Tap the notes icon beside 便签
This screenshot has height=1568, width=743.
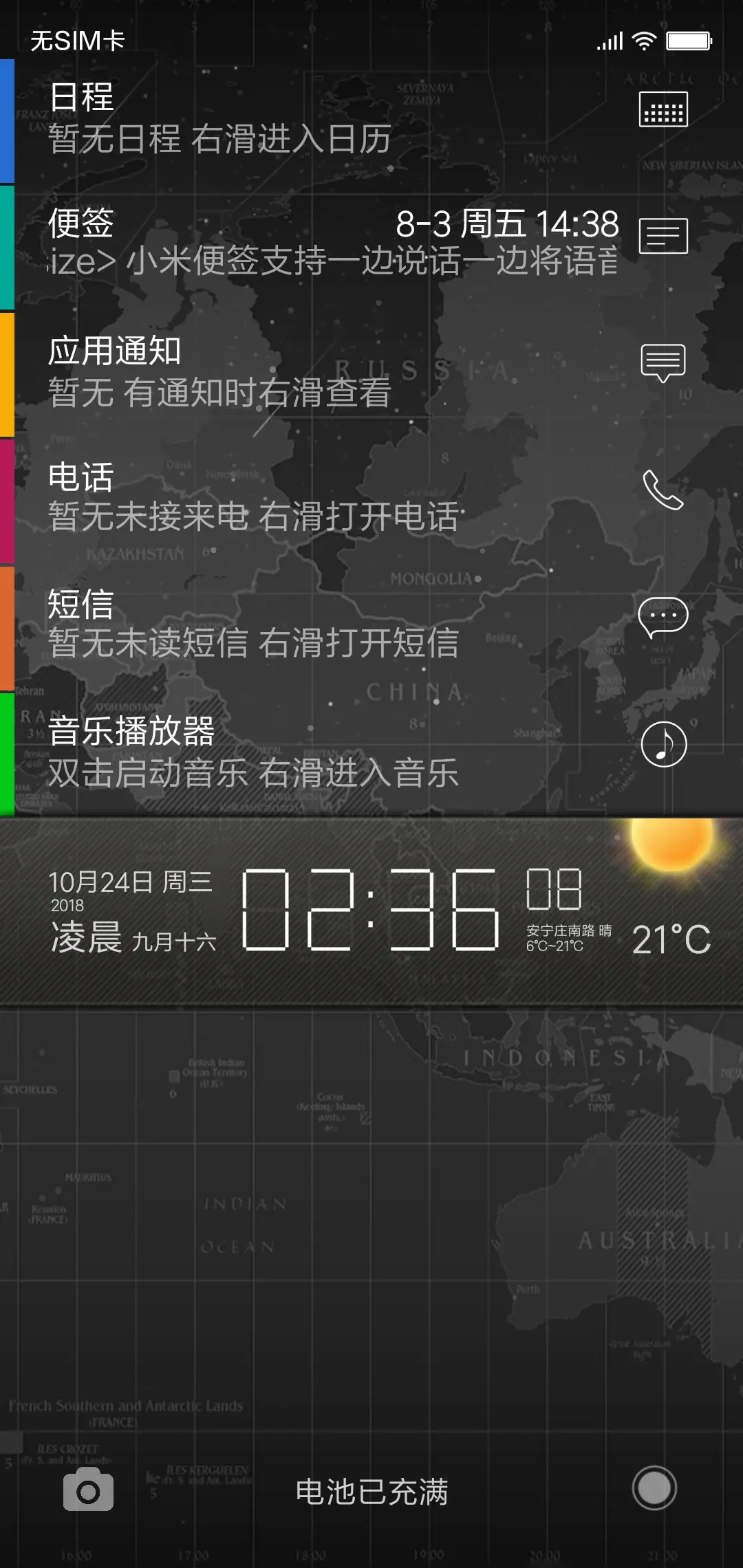click(663, 236)
